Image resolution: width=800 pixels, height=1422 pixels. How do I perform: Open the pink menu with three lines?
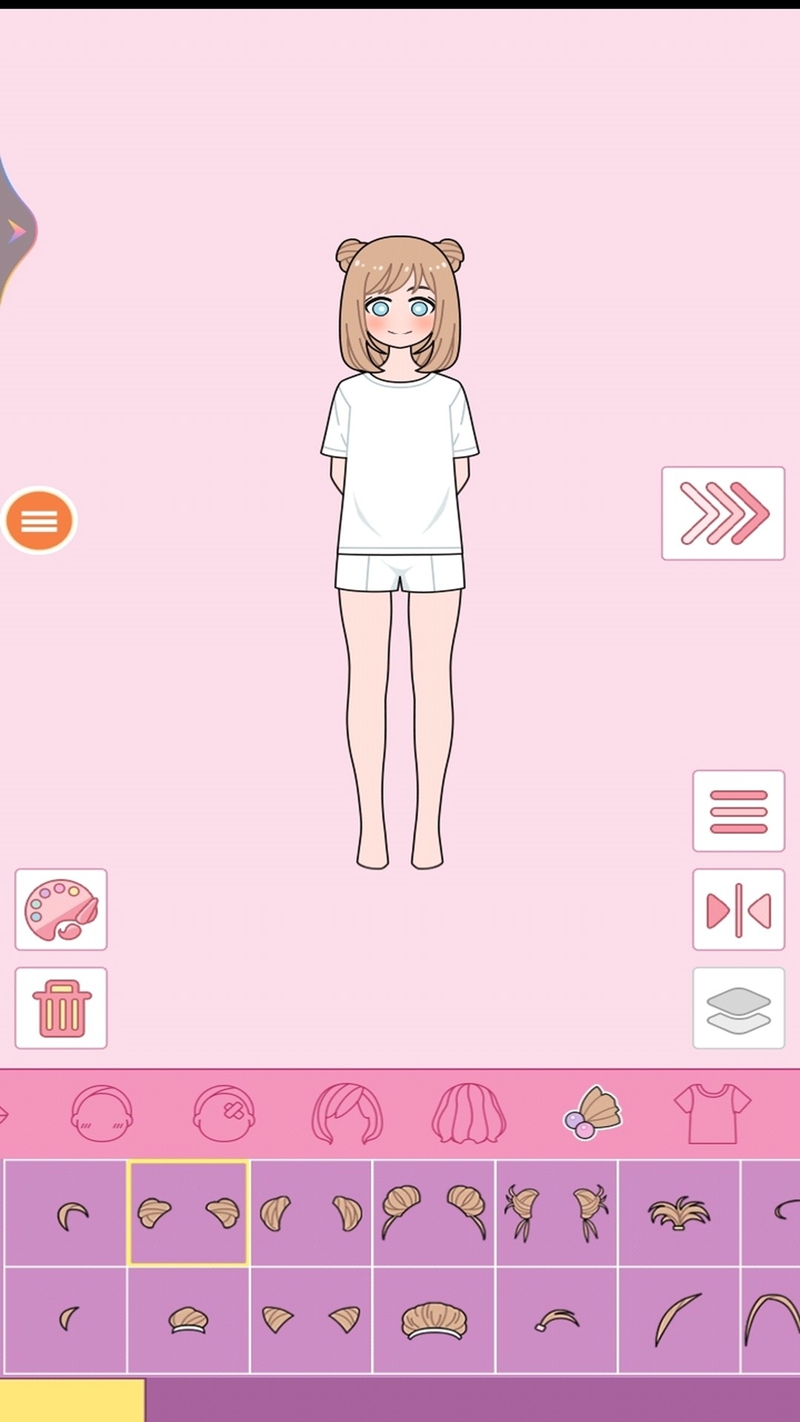point(738,811)
